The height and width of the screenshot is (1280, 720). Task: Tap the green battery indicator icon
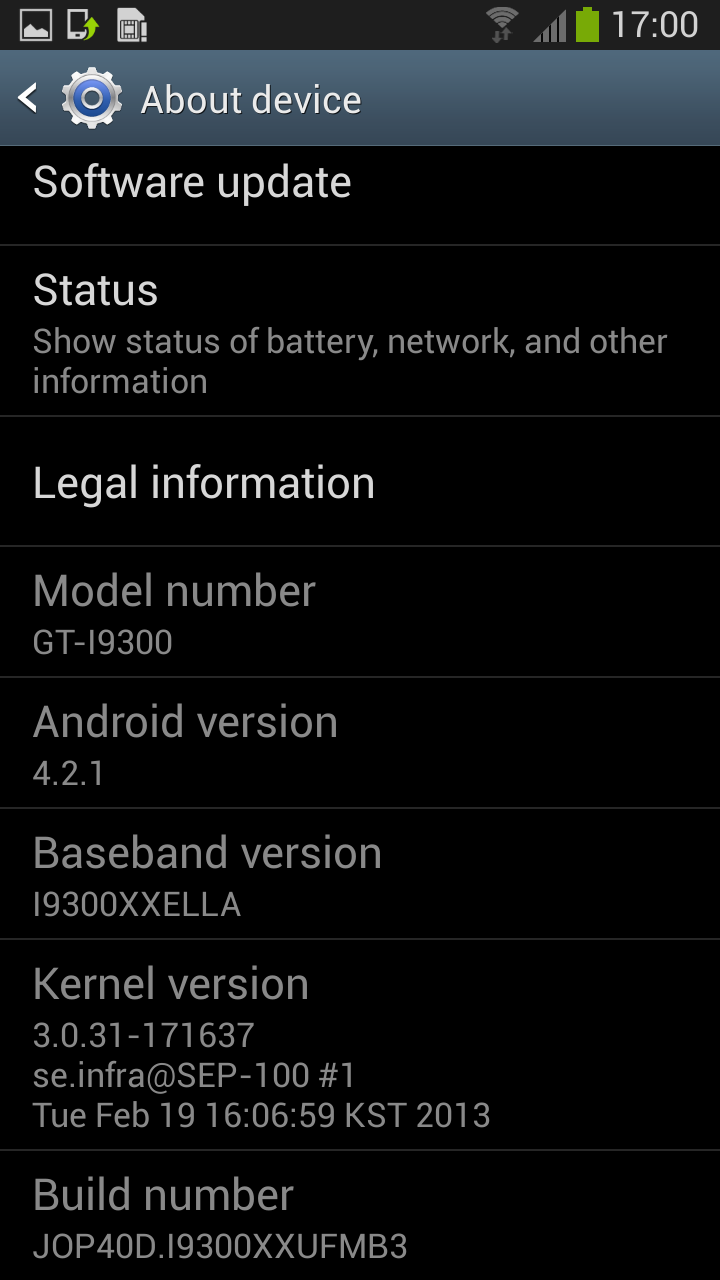588,22
